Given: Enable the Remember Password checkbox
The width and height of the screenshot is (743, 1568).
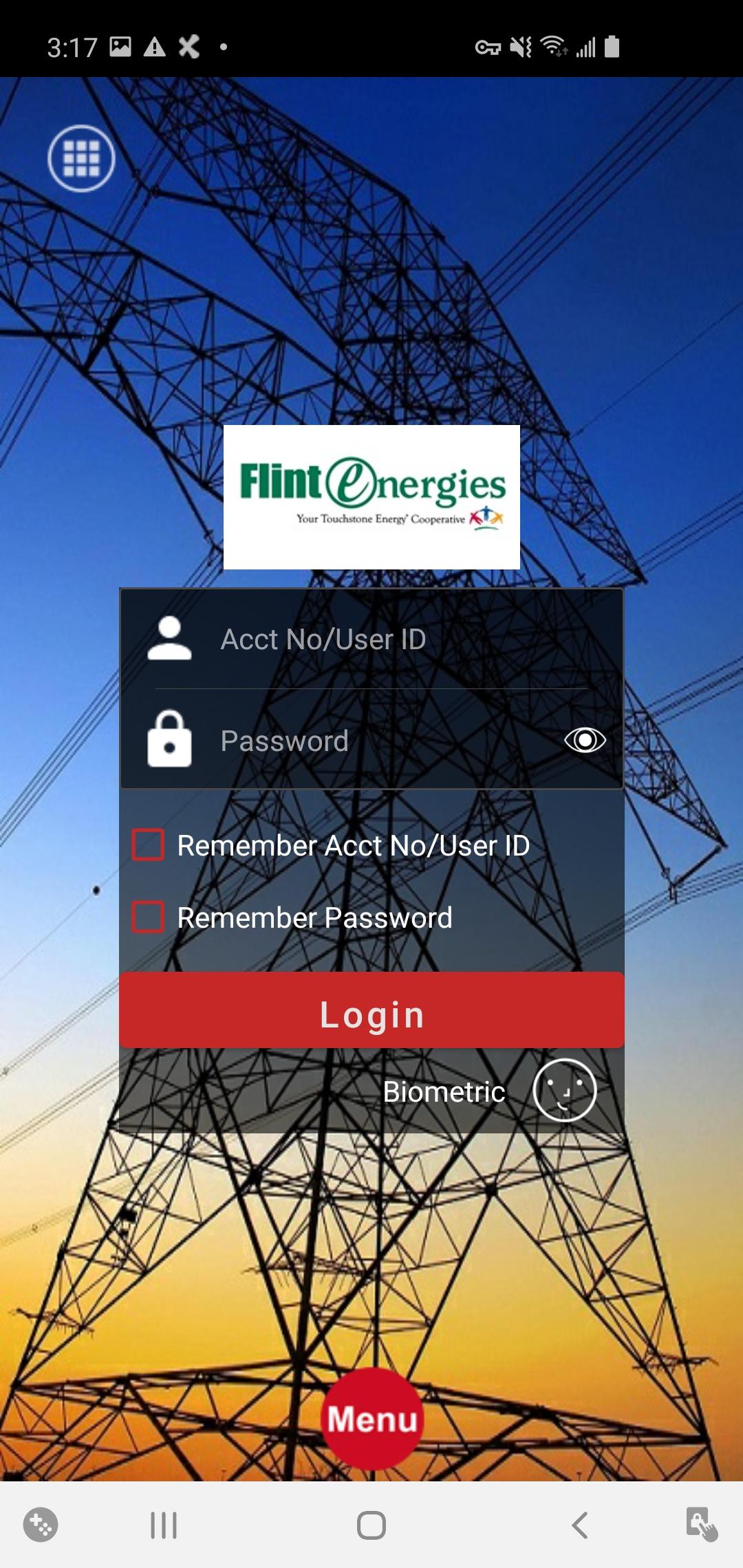Looking at the screenshot, I should coord(148,917).
